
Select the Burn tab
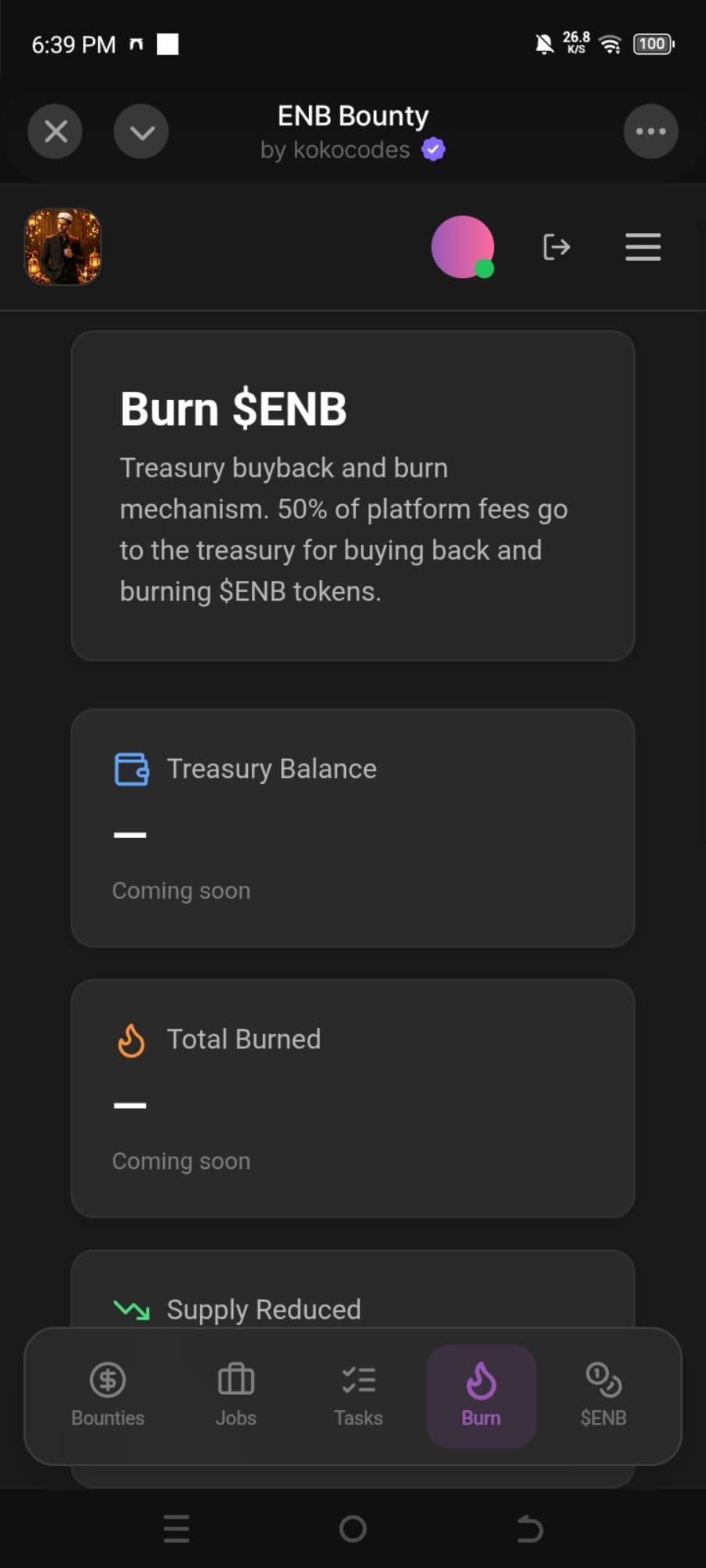point(481,1396)
